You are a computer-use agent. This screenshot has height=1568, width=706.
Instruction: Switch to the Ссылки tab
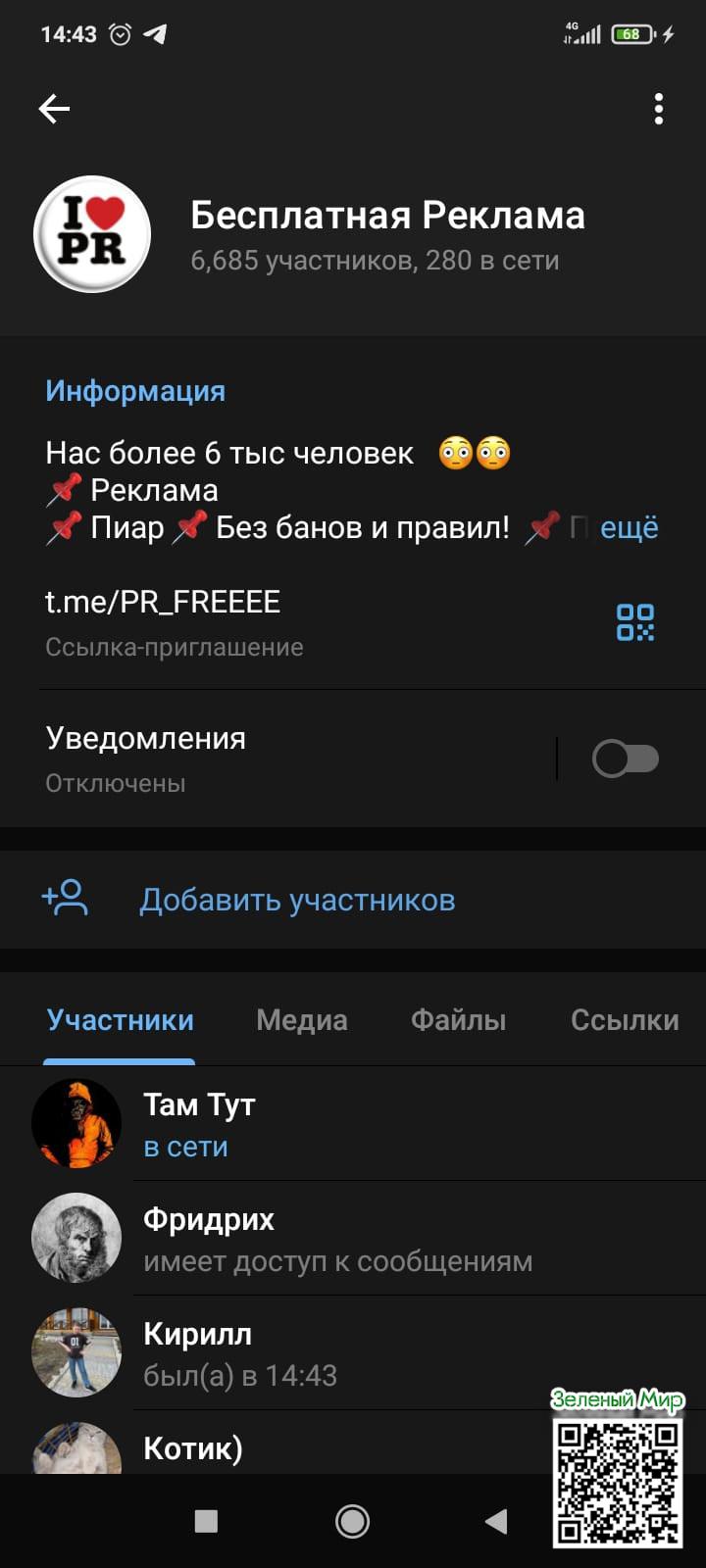[x=624, y=1020]
